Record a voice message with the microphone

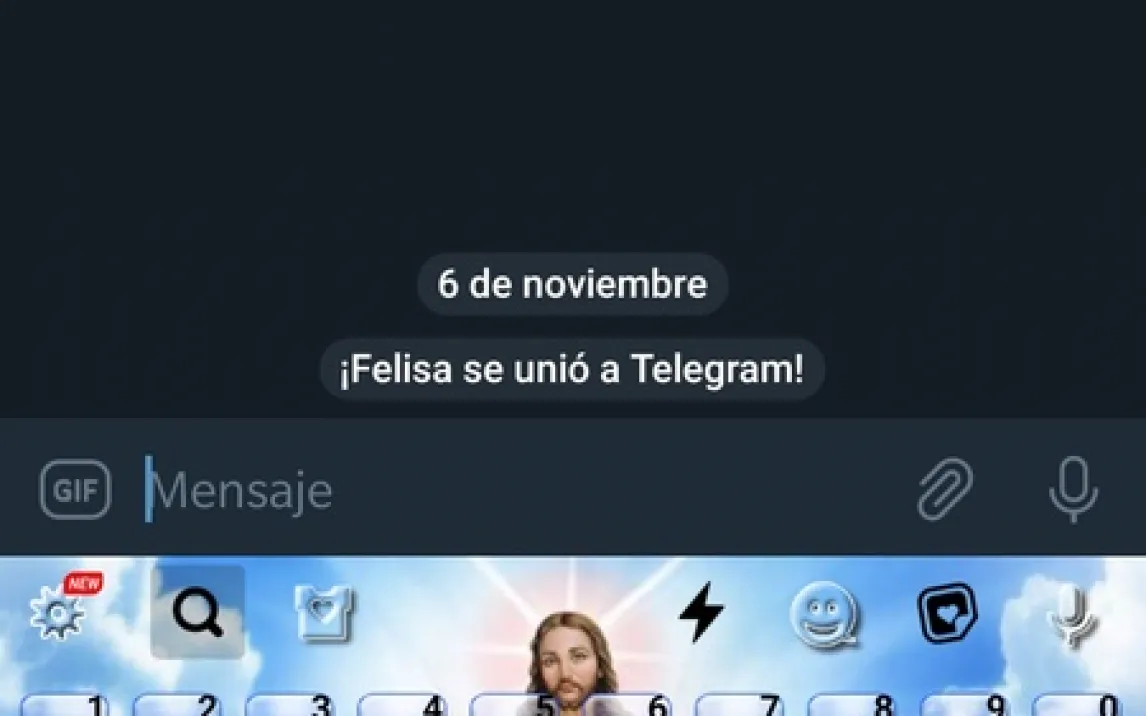[x=1073, y=489]
